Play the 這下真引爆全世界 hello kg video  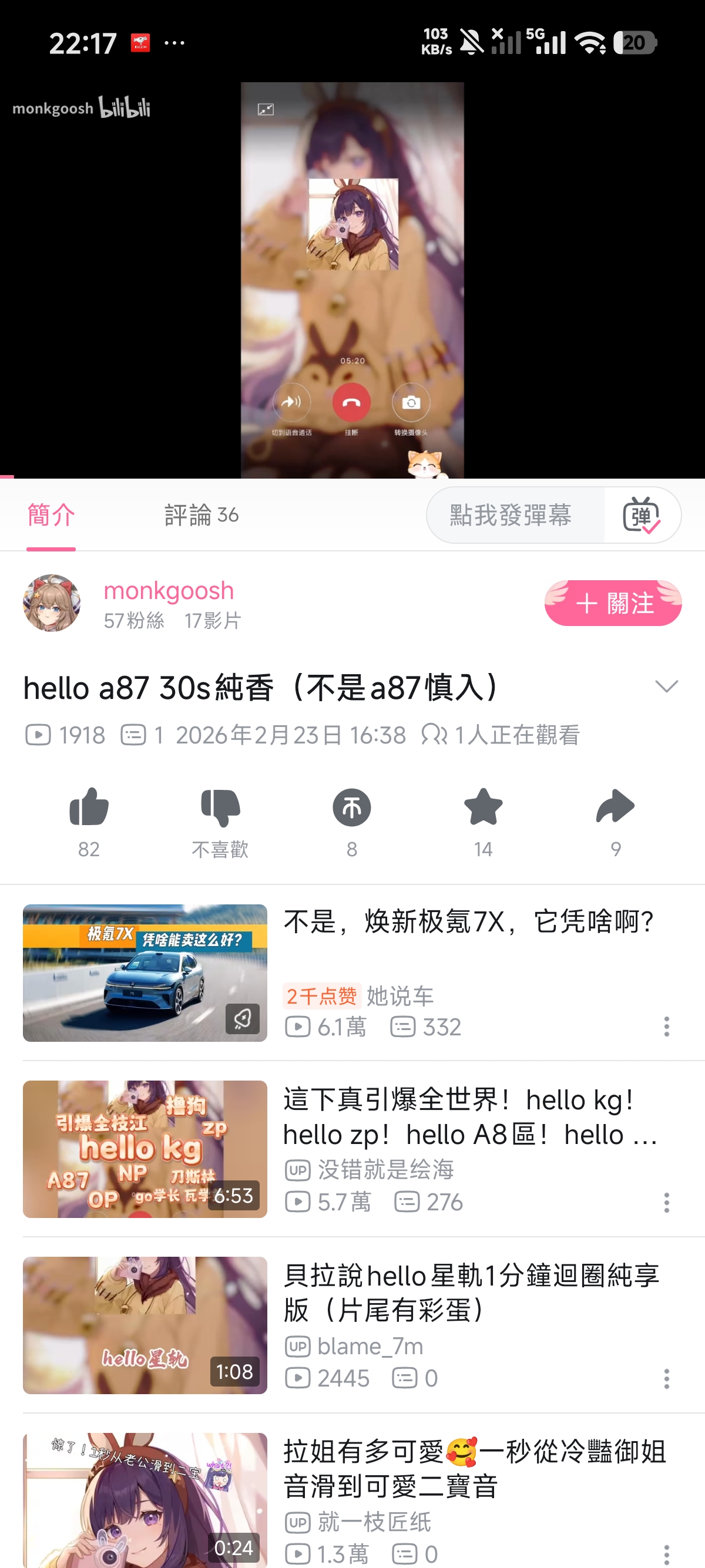coord(469,1118)
